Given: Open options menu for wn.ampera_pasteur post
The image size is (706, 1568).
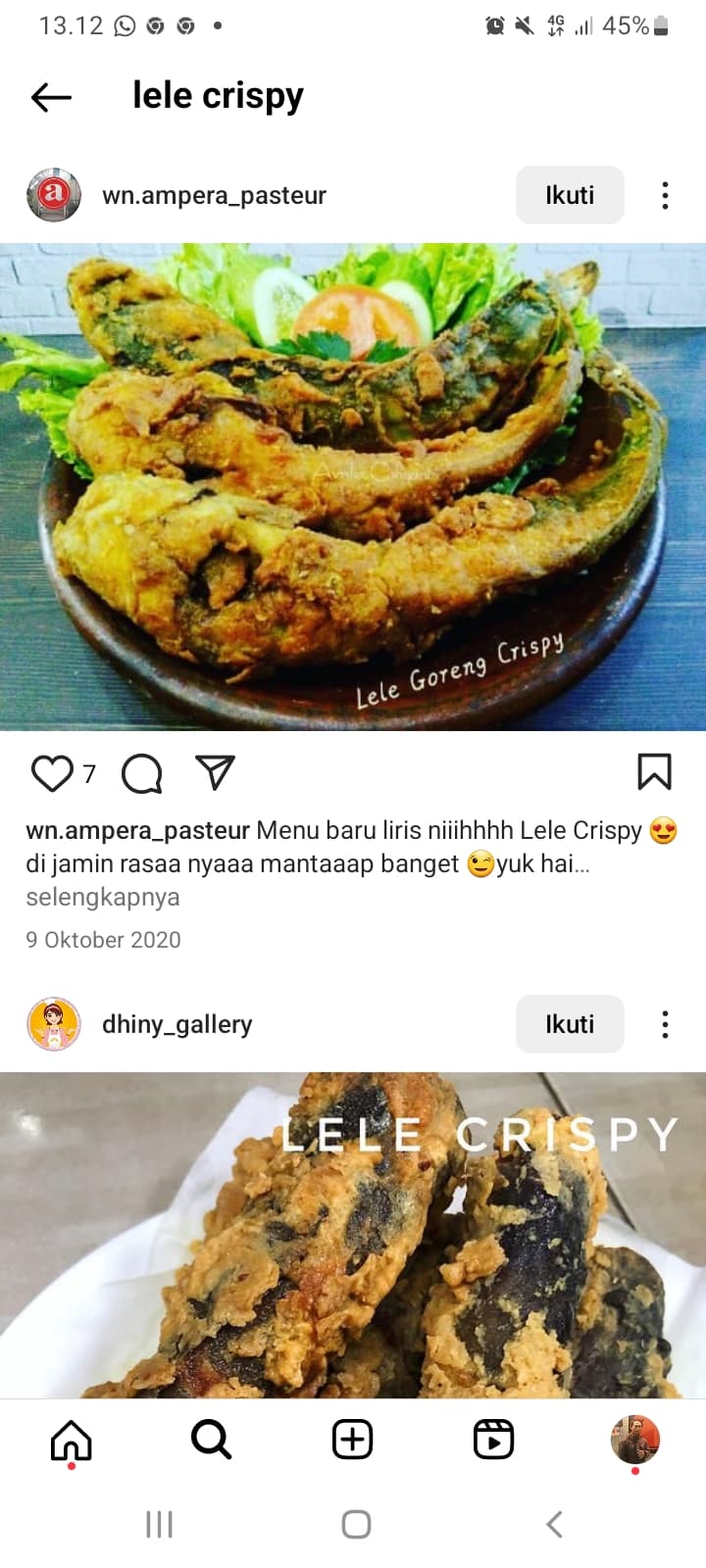Looking at the screenshot, I should (x=665, y=195).
